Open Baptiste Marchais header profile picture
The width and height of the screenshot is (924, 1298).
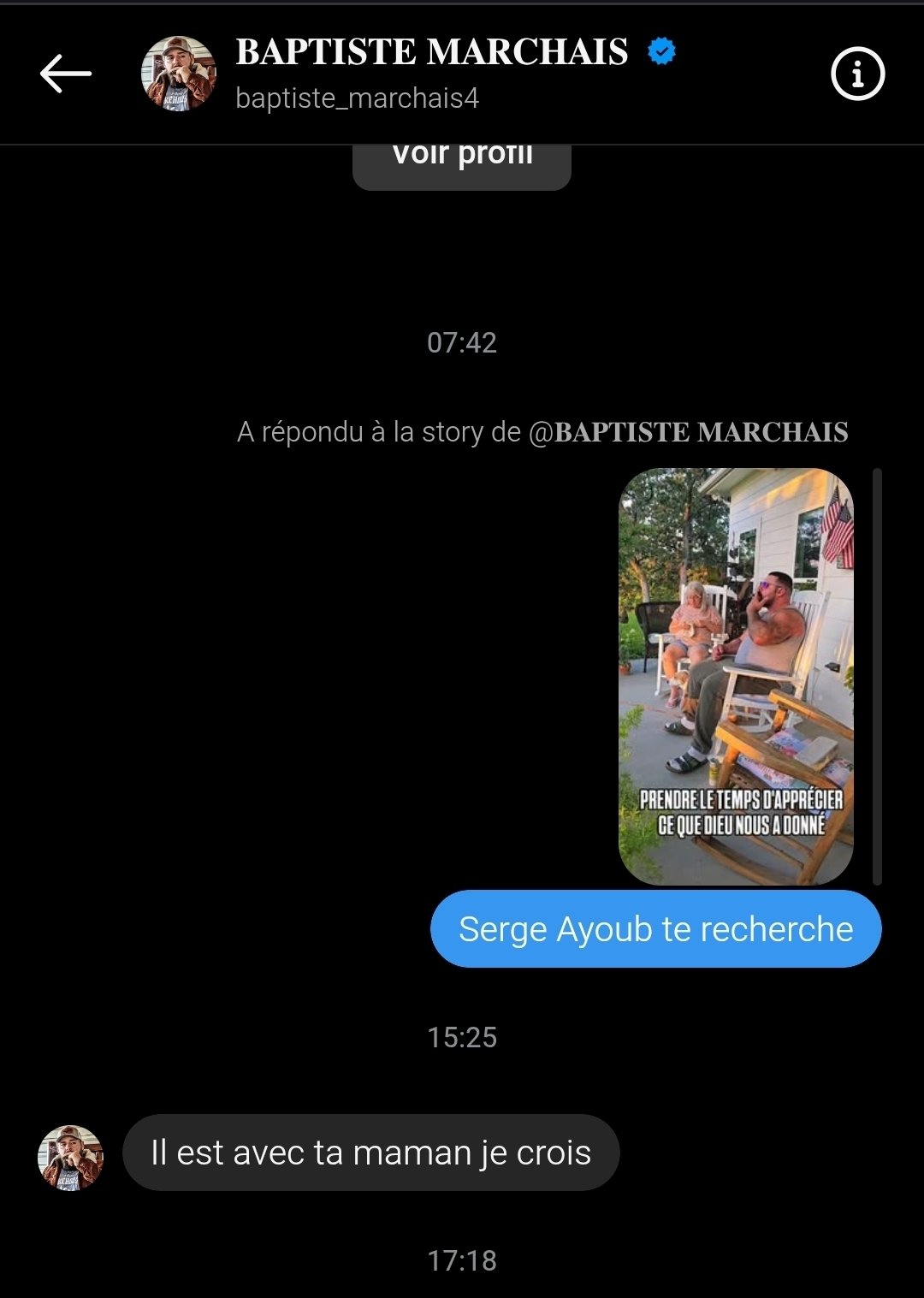[179, 74]
